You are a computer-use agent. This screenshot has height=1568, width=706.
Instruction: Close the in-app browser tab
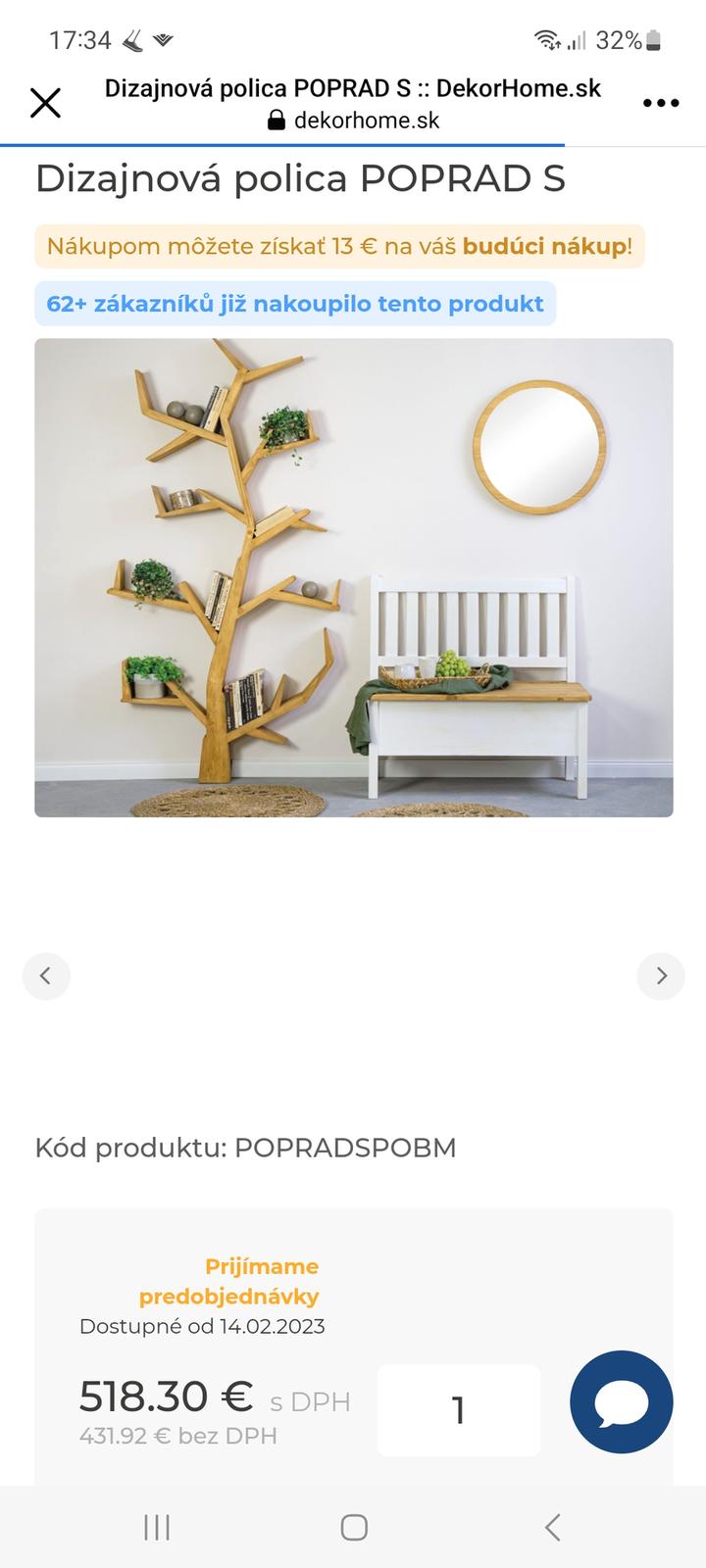[45, 103]
